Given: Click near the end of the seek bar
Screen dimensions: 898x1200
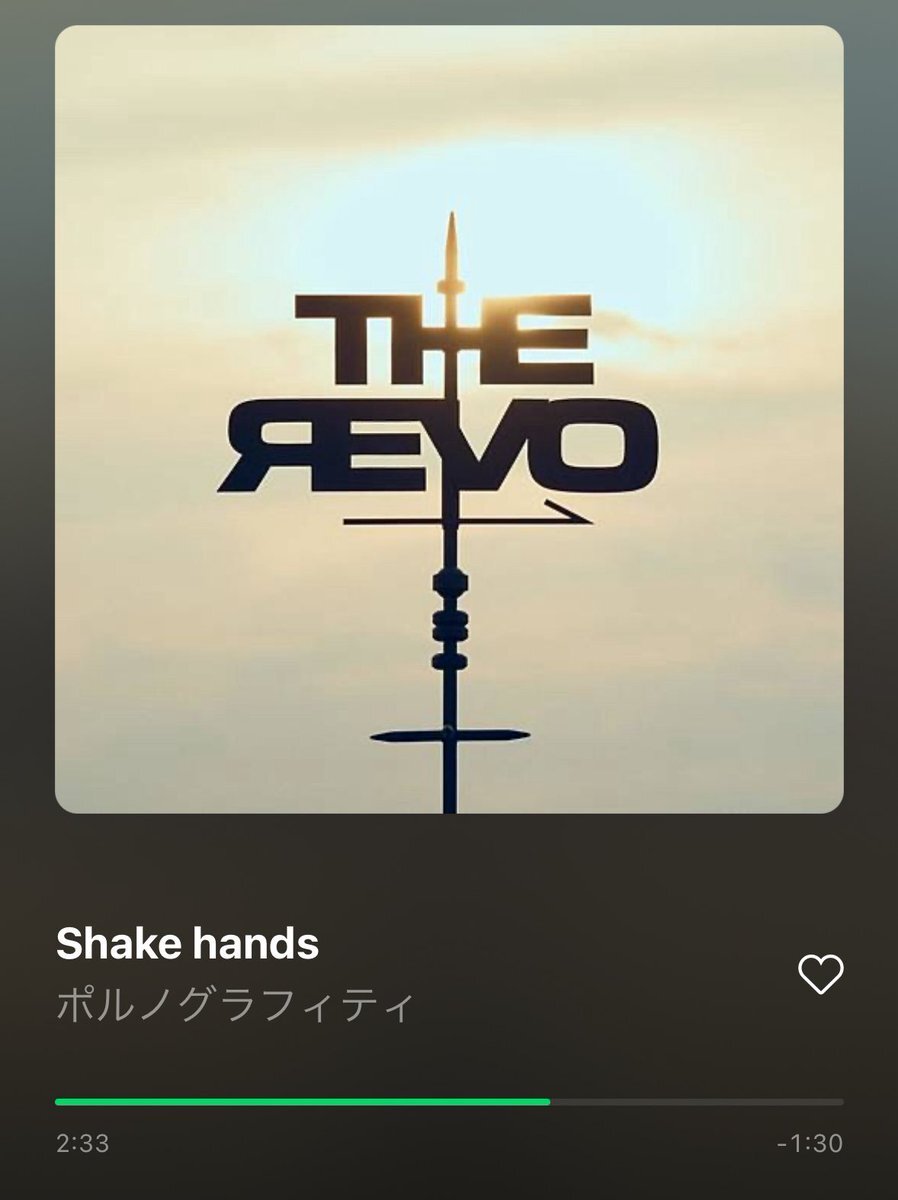Looking at the screenshot, I should [x=830, y=1103].
